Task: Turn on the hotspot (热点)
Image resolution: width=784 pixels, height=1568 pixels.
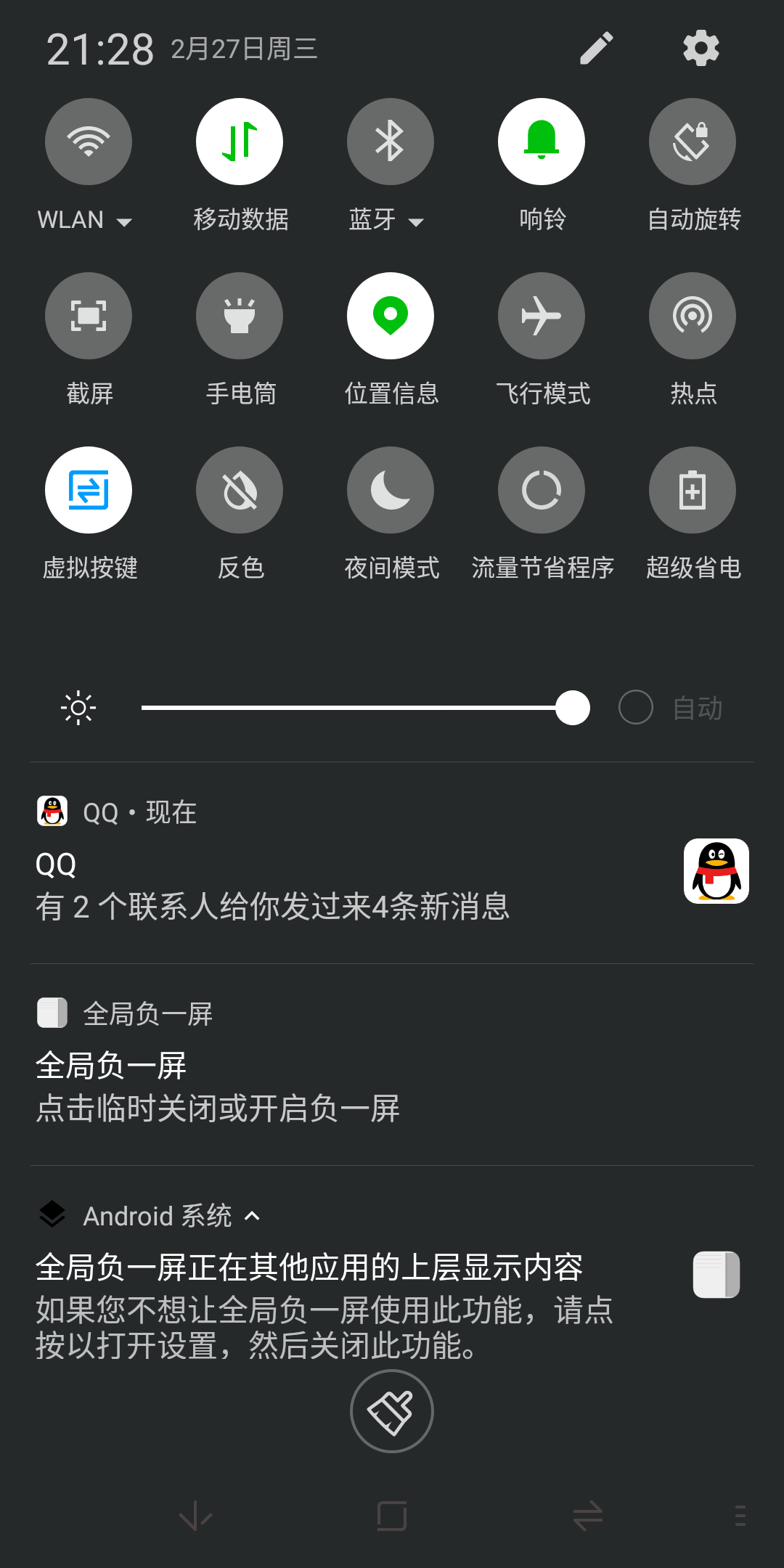Action: click(x=693, y=316)
